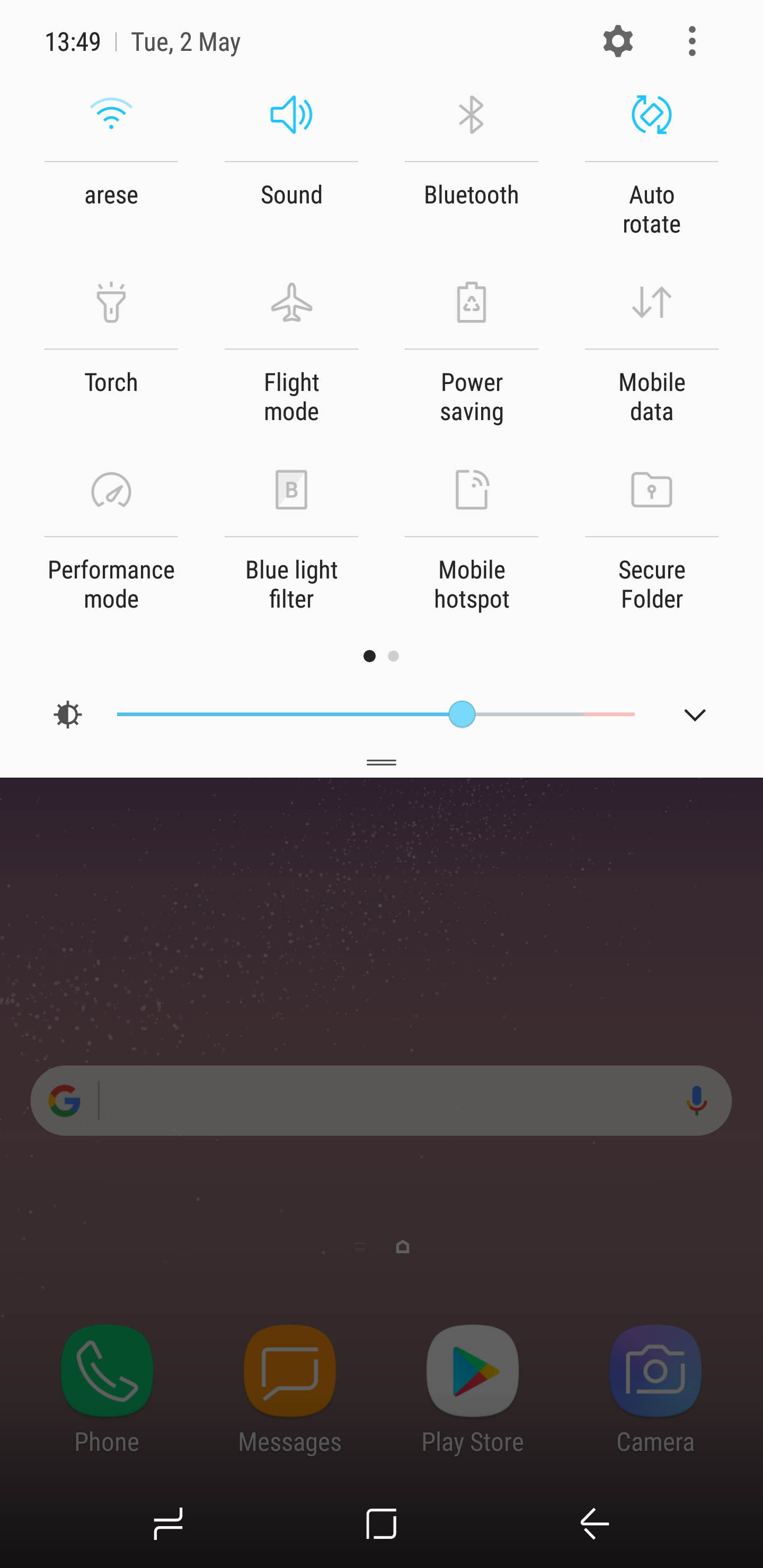Enable Flight mode

(x=291, y=302)
